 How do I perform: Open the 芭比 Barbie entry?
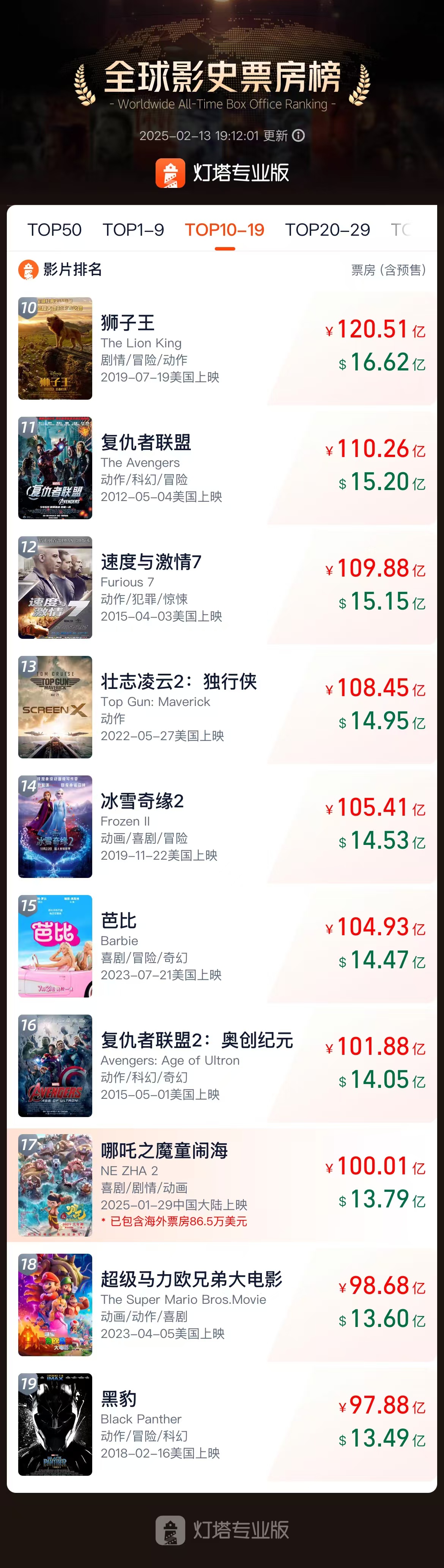click(x=221, y=946)
